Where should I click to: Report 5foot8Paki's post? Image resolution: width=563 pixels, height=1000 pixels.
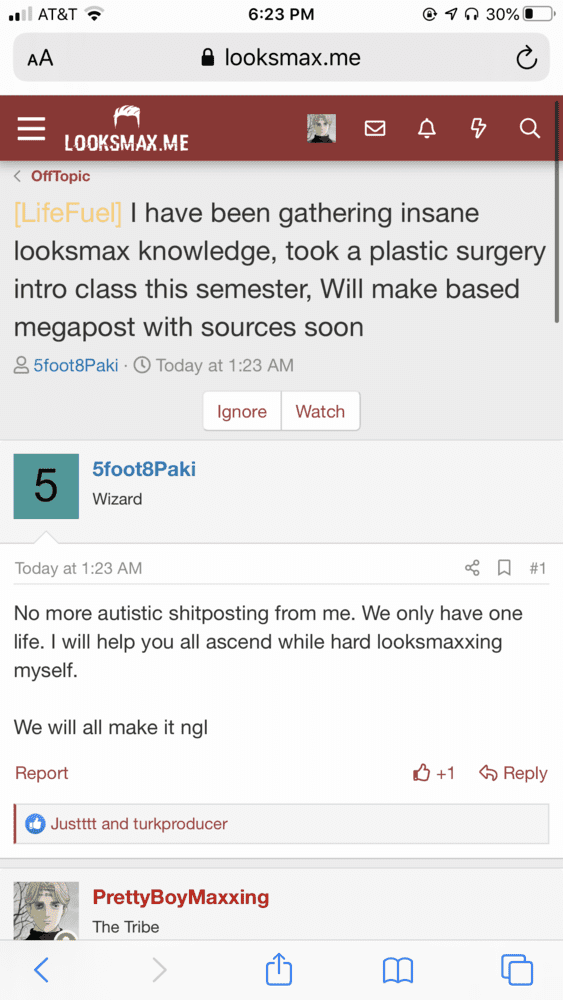(41, 773)
